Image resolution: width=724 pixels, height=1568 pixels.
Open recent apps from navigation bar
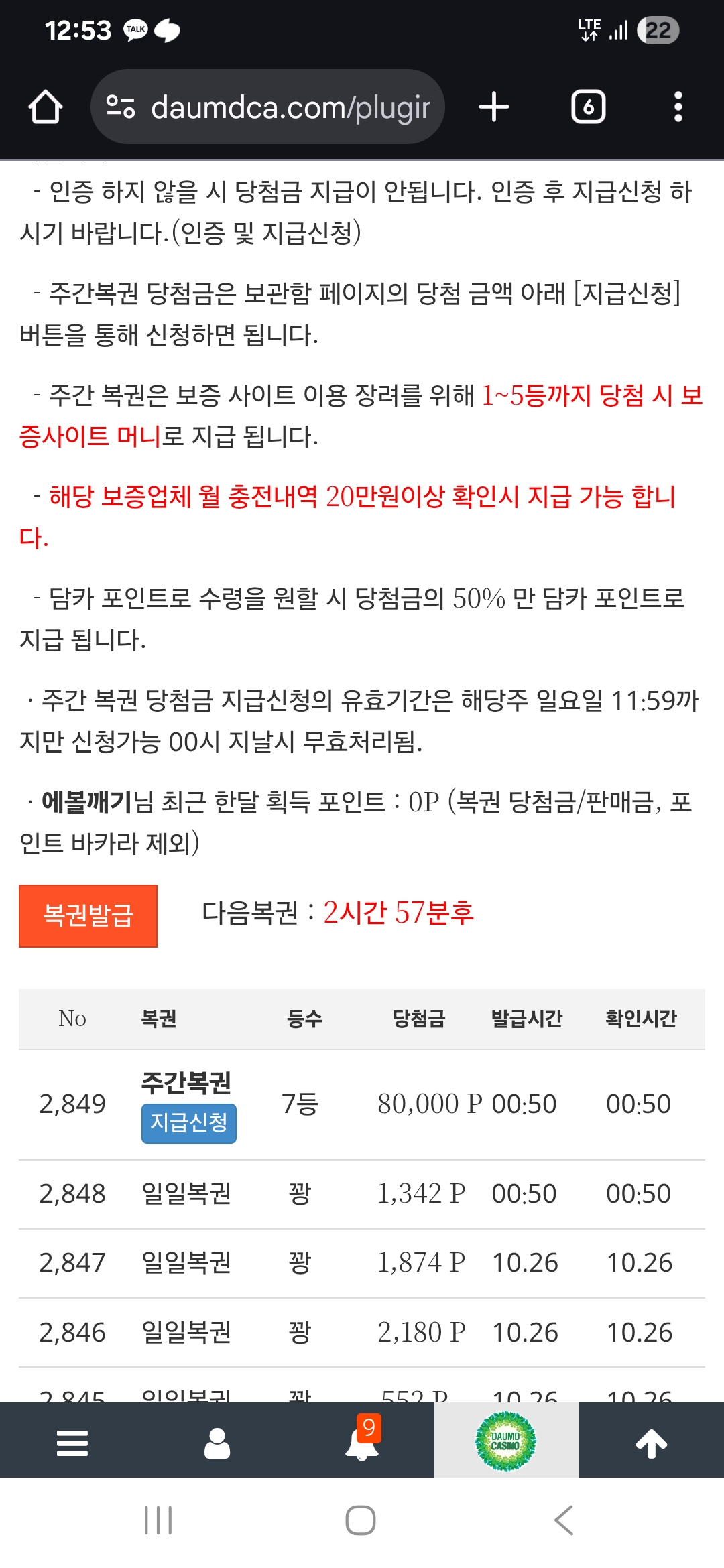[x=158, y=1520]
